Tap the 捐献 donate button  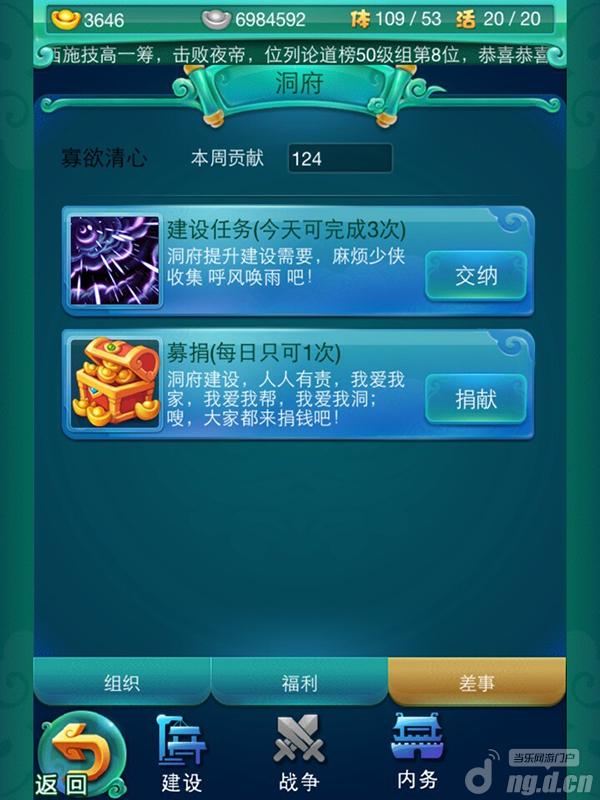click(476, 399)
